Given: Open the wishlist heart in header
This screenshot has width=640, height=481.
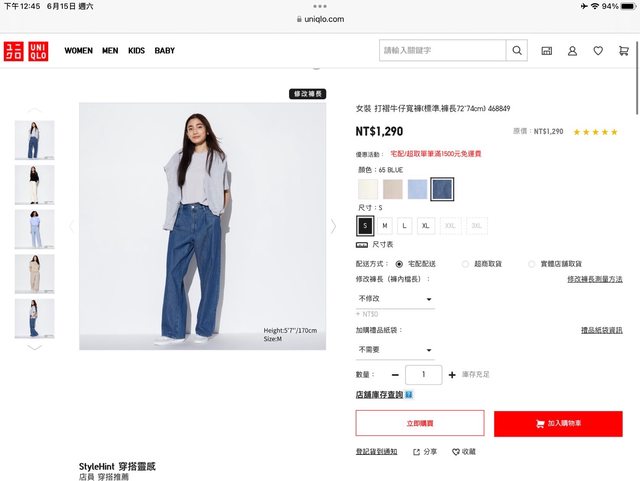Looking at the screenshot, I should [598, 50].
